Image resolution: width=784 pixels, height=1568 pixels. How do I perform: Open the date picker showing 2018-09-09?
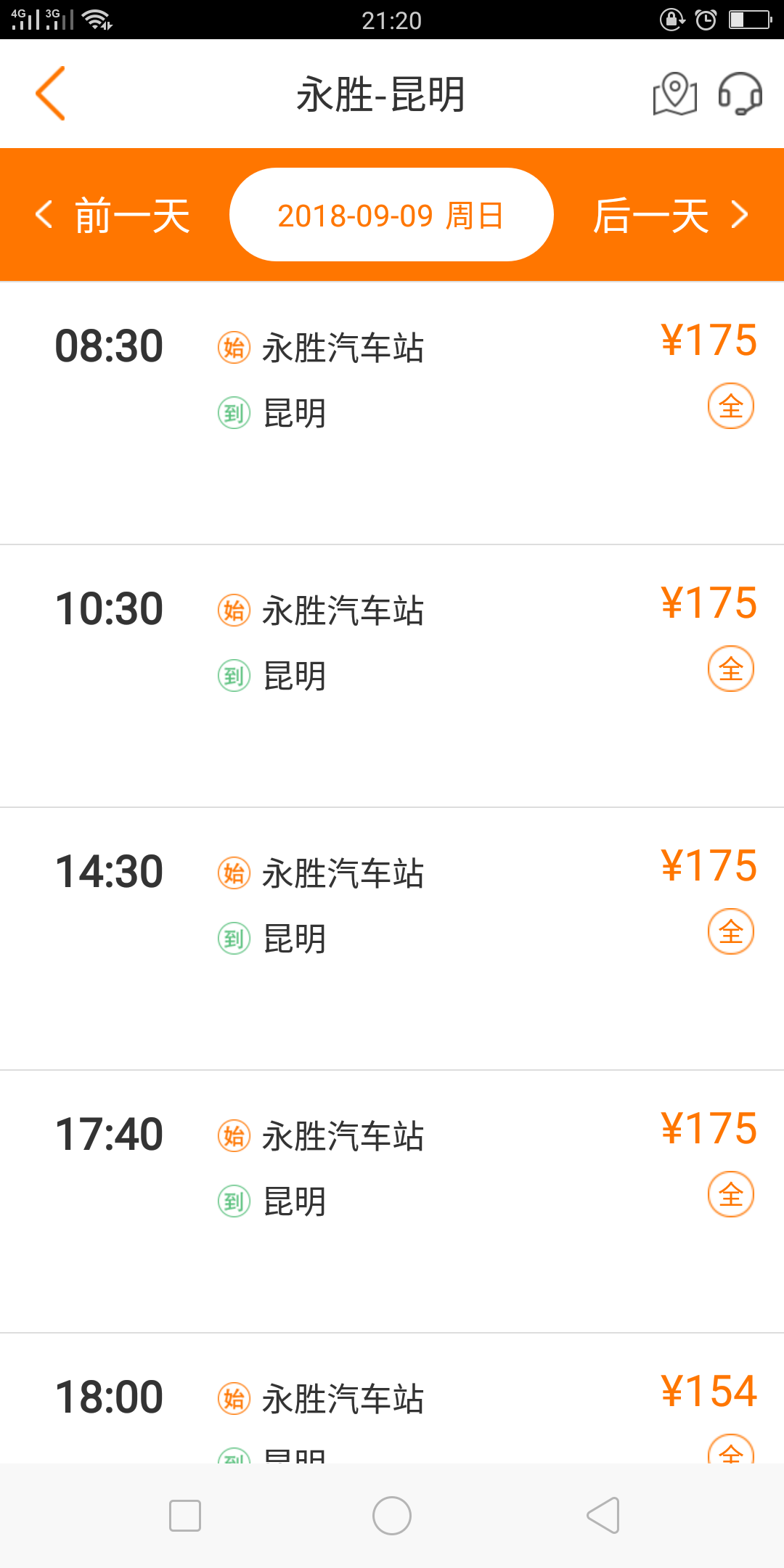tap(391, 215)
